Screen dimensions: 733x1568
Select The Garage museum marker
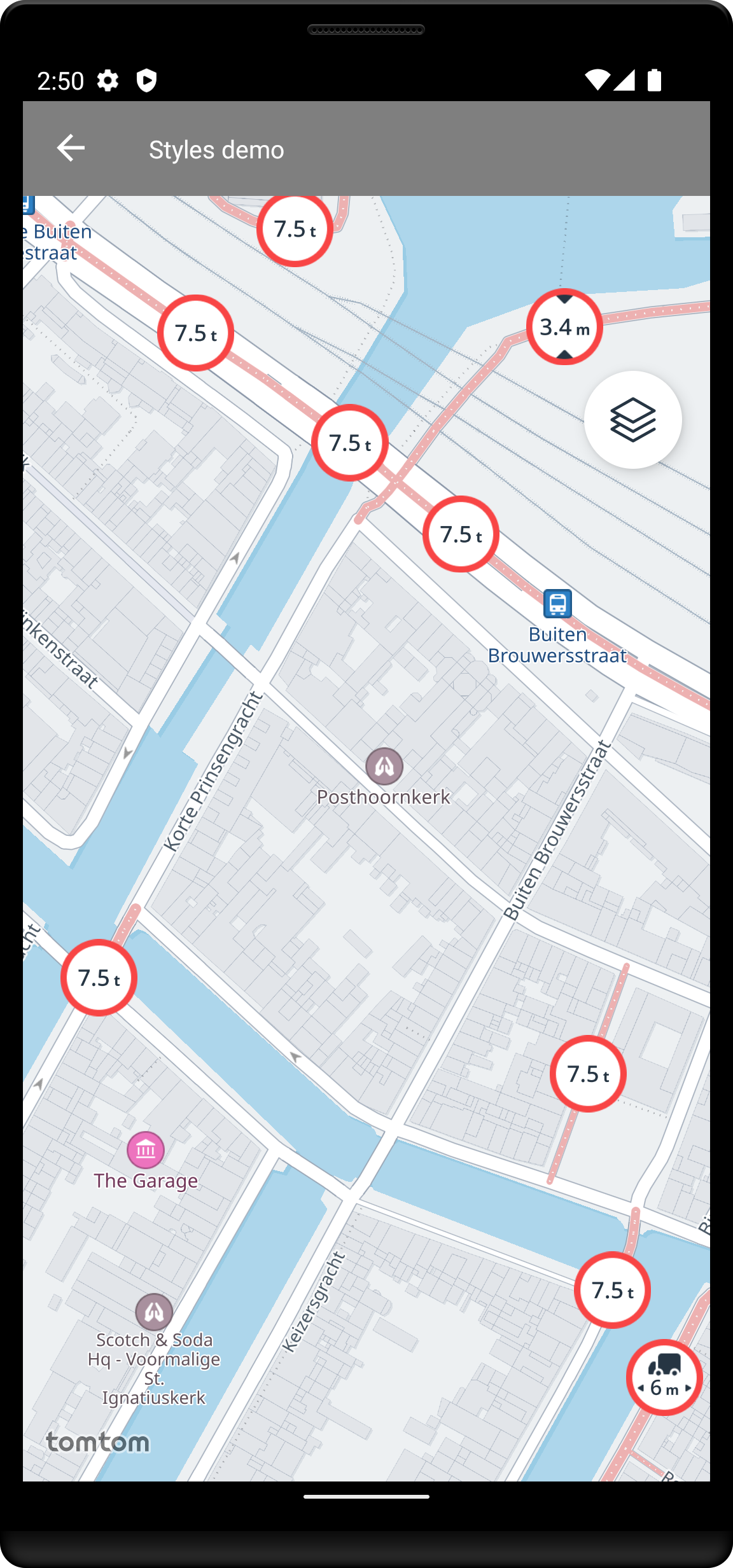[146, 1150]
